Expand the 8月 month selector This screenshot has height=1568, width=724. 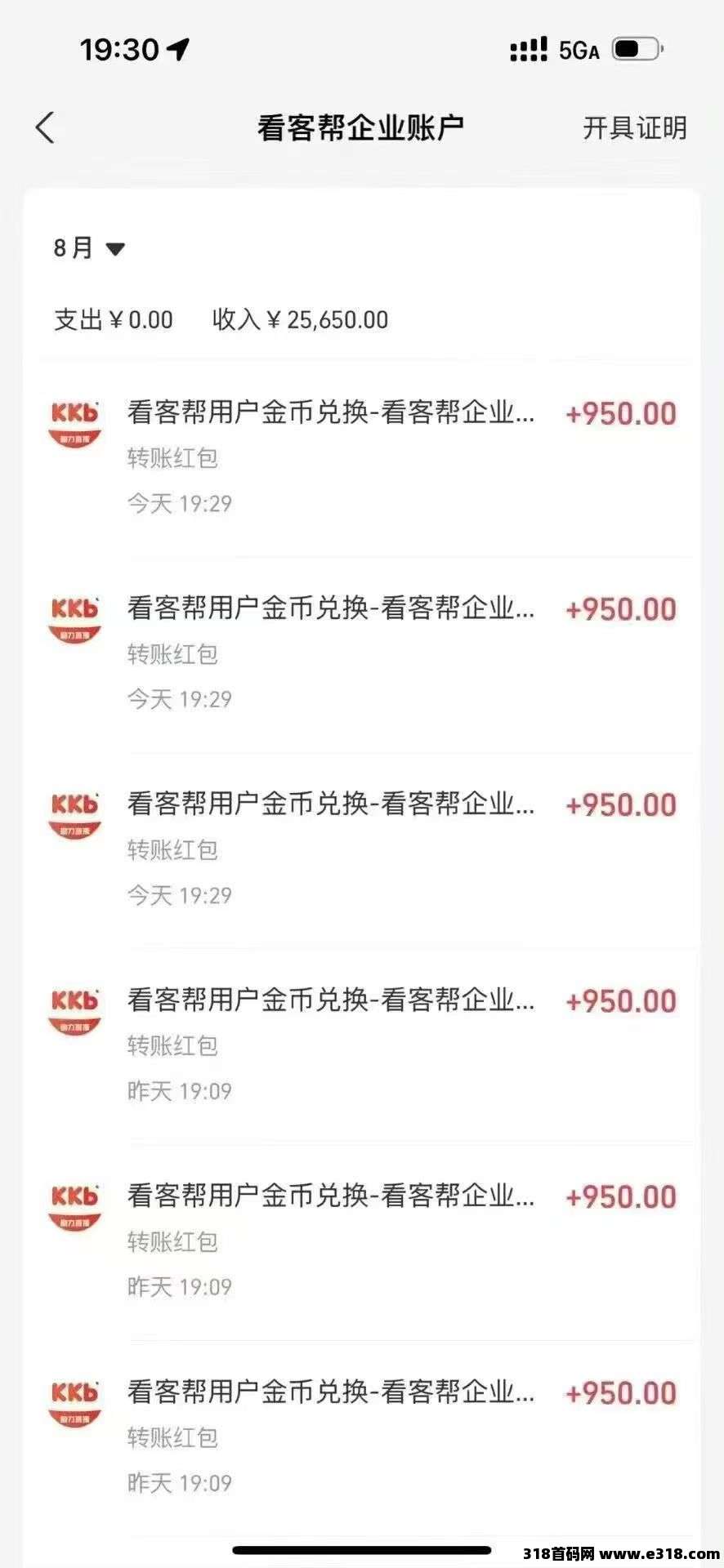89,247
